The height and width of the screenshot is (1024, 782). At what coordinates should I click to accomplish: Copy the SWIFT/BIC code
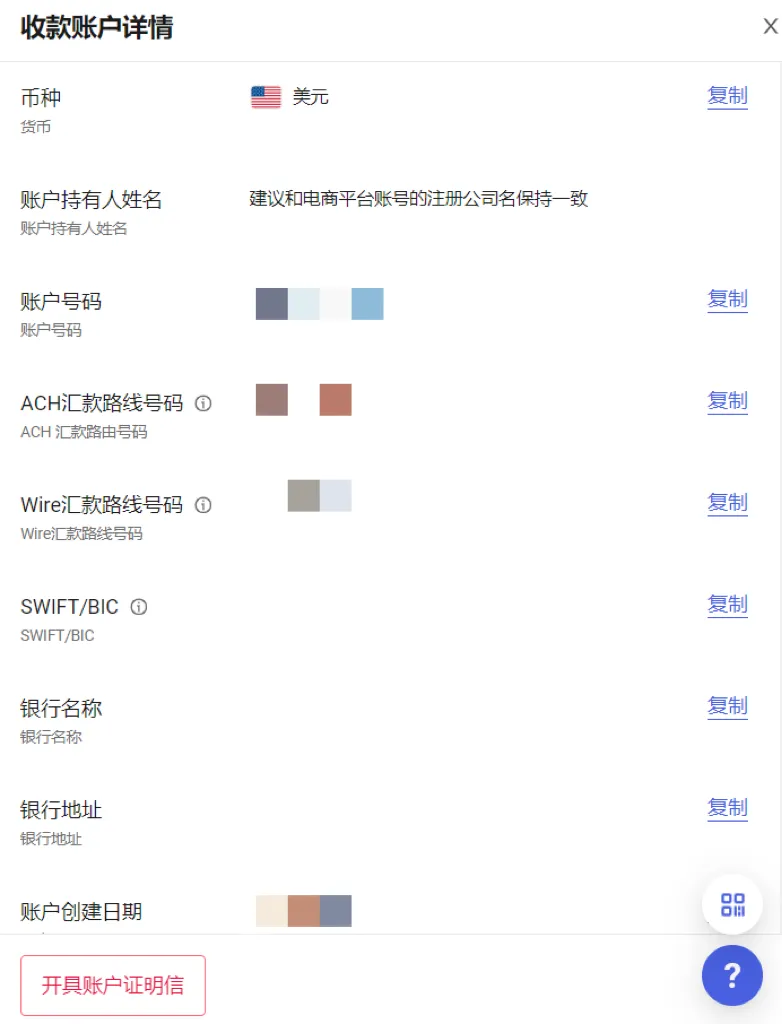(727, 604)
